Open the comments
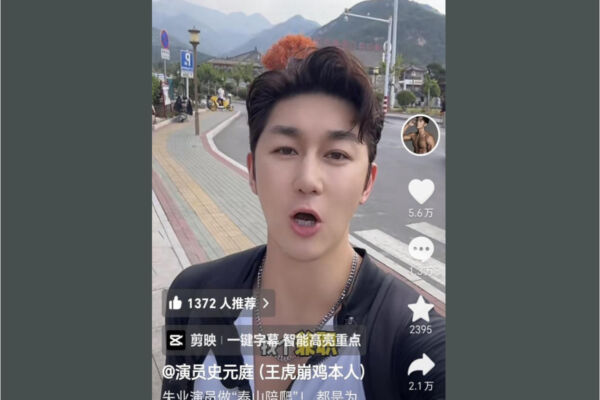 tap(421, 249)
